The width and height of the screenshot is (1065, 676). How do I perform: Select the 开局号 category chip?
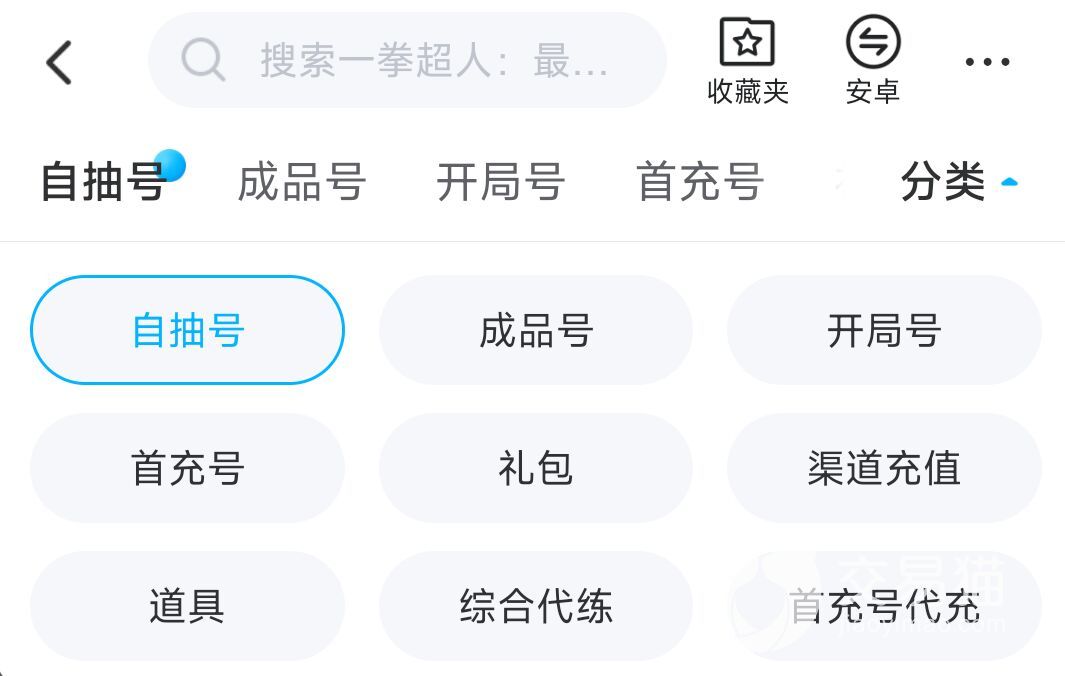tap(884, 330)
